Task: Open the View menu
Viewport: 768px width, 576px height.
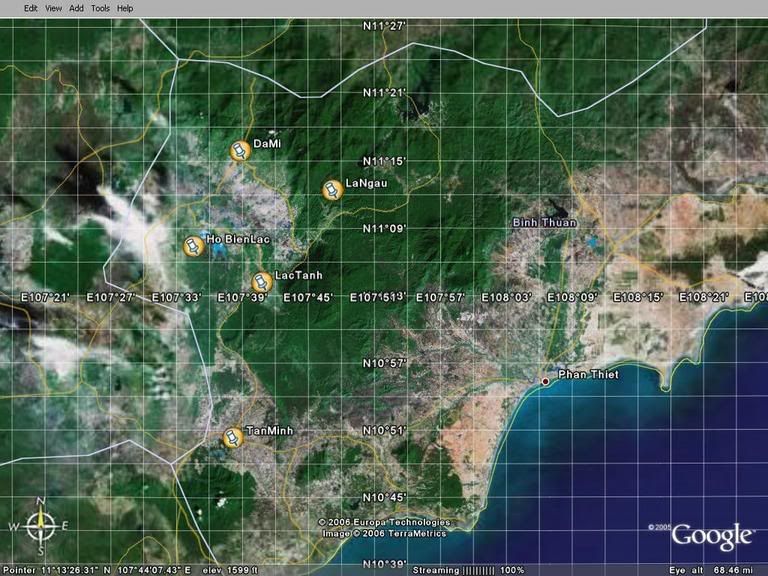Action: 54,7
